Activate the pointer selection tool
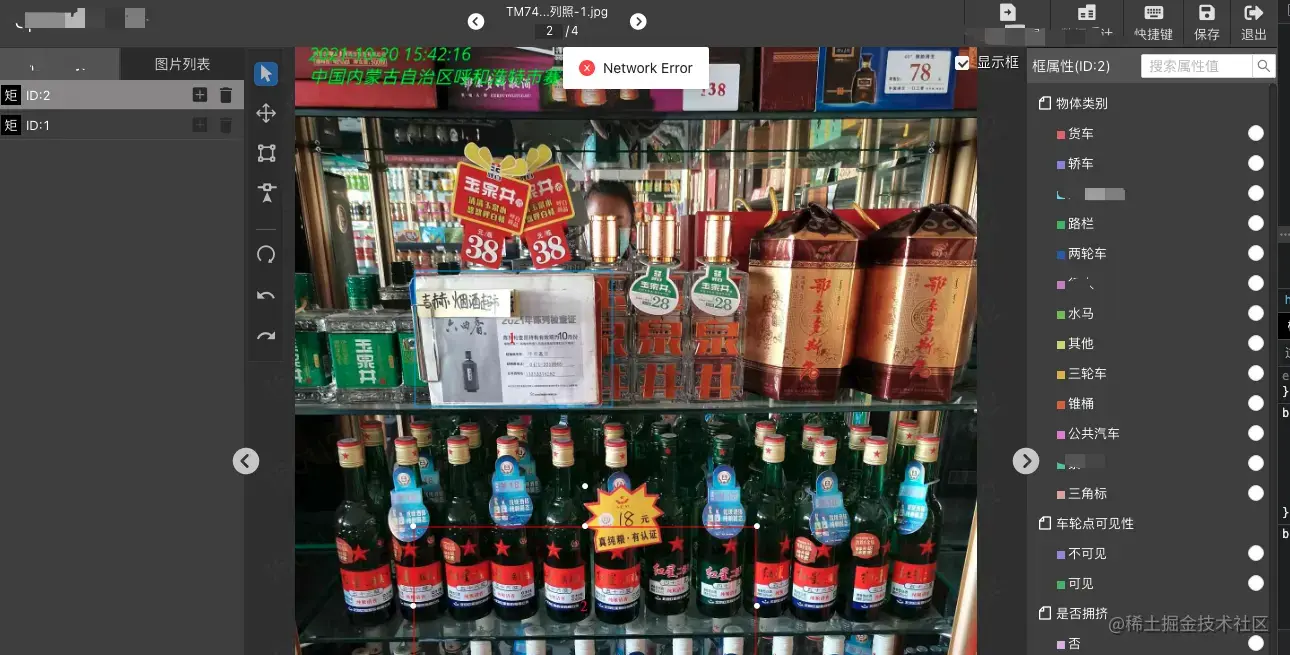Viewport: 1290px width, 655px height. click(266, 74)
